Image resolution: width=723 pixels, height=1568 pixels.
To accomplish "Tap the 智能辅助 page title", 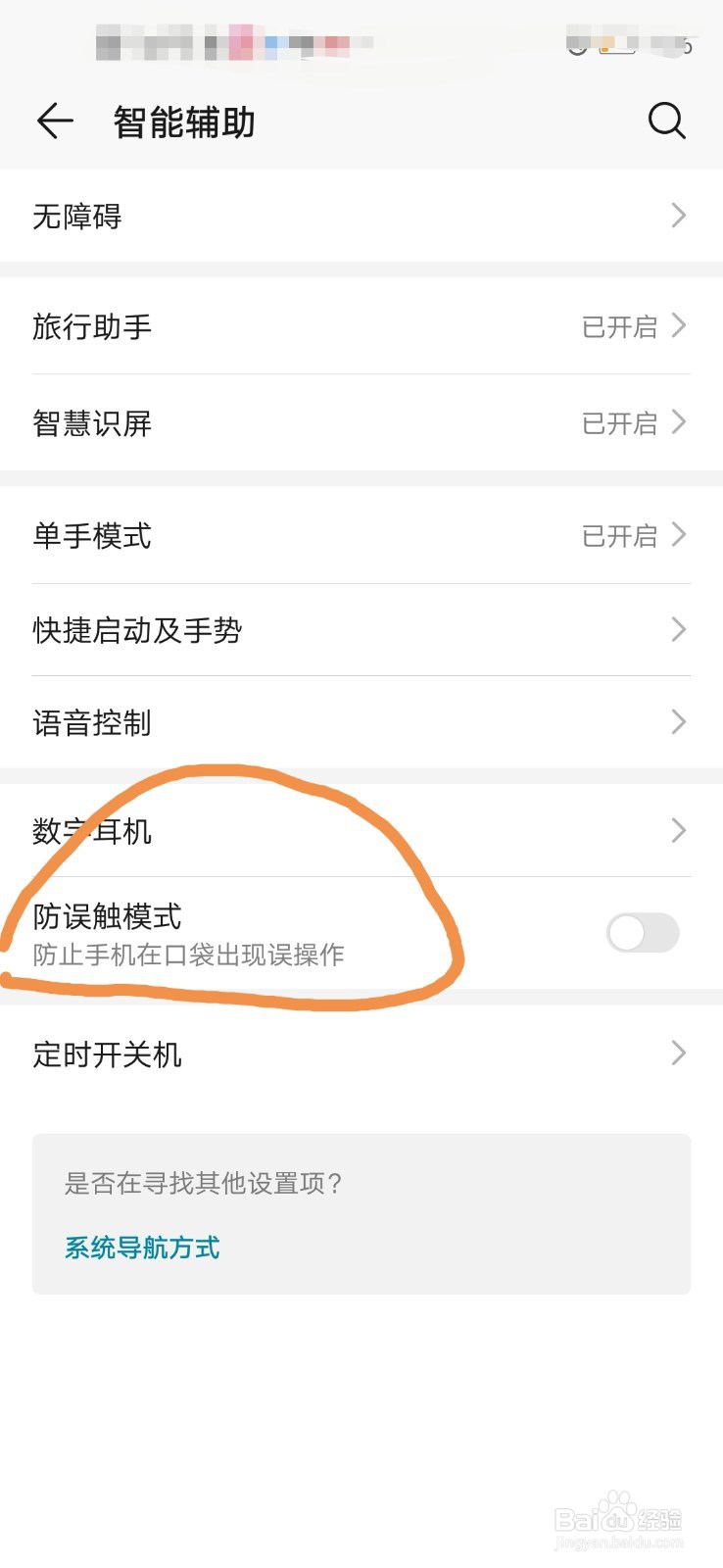I will click(182, 121).
